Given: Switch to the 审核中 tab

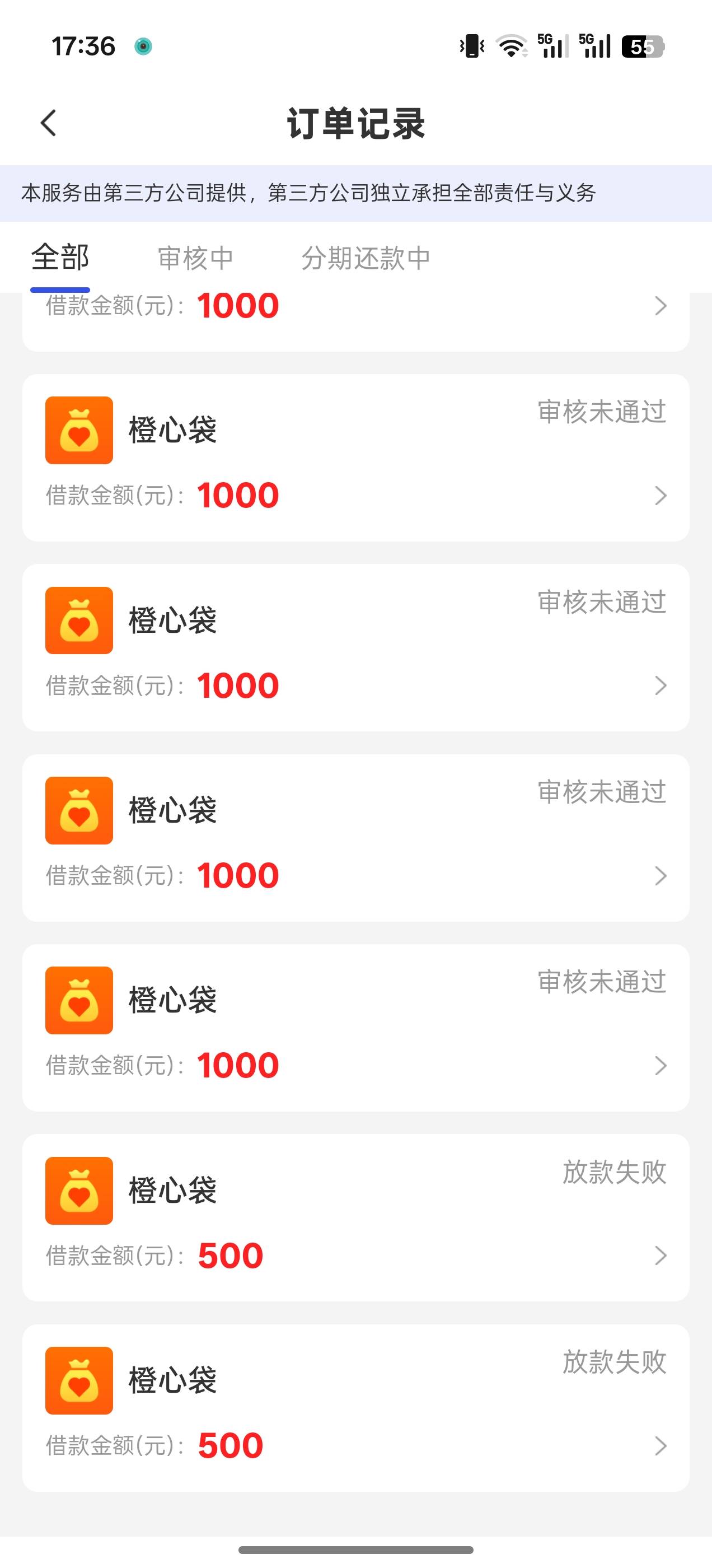Looking at the screenshot, I should pyautogui.click(x=195, y=258).
